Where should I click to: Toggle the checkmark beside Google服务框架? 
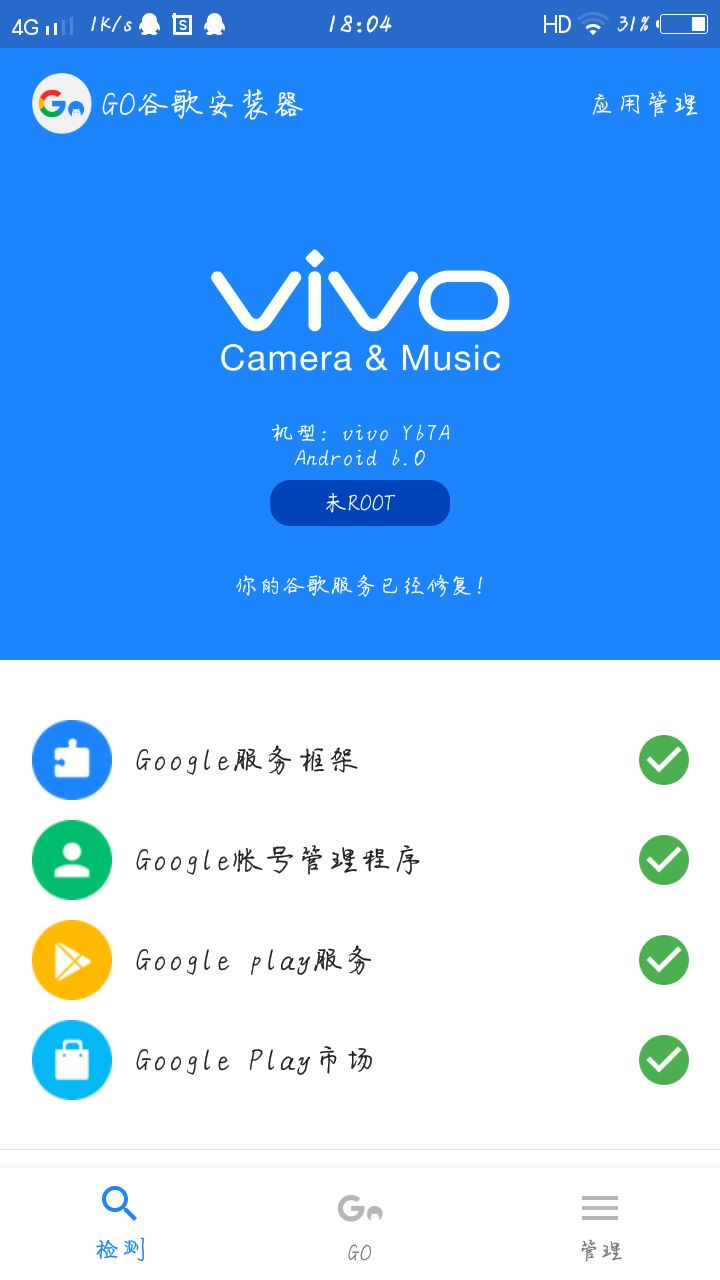663,760
